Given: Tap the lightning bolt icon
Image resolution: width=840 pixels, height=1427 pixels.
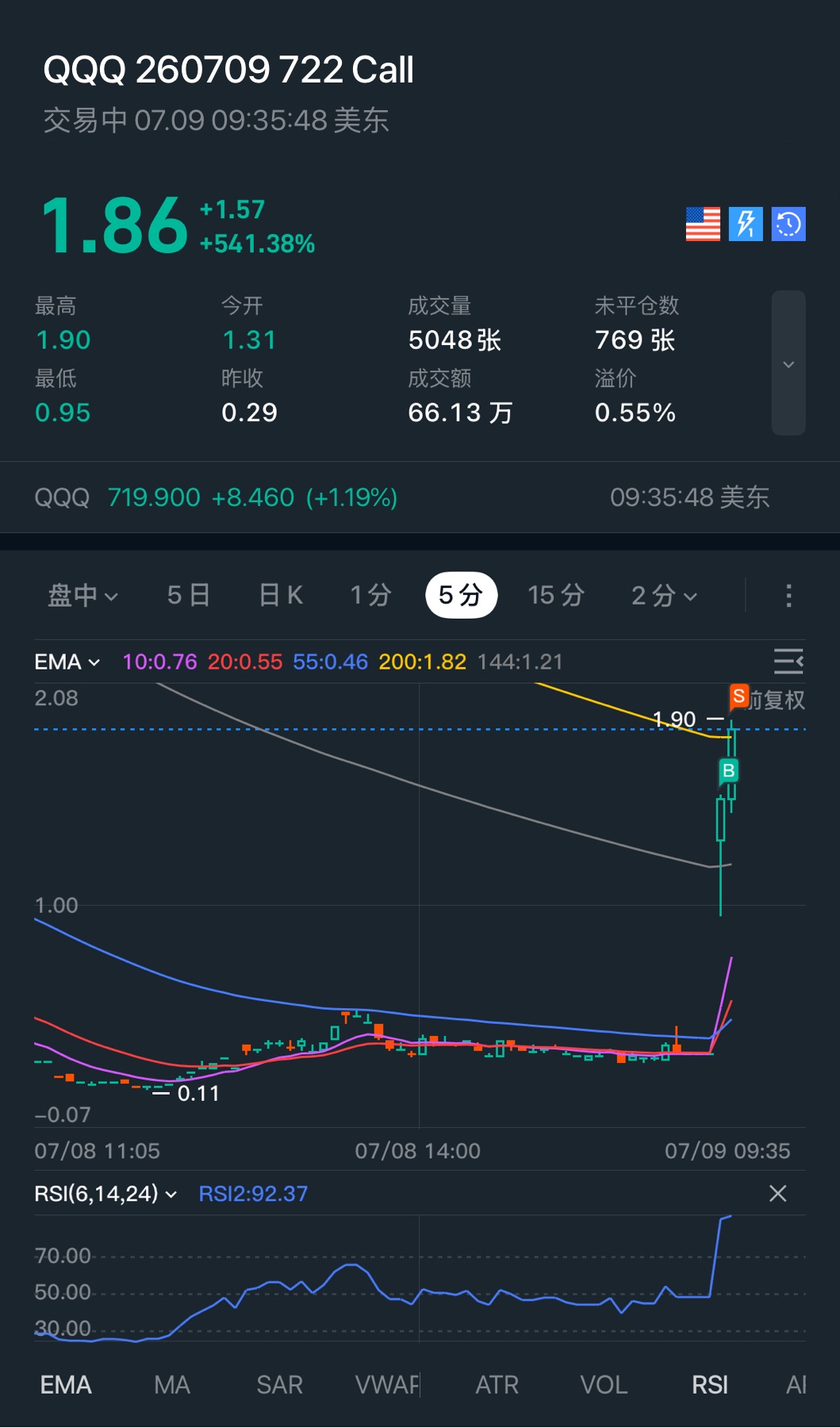Looking at the screenshot, I should pos(746,224).
